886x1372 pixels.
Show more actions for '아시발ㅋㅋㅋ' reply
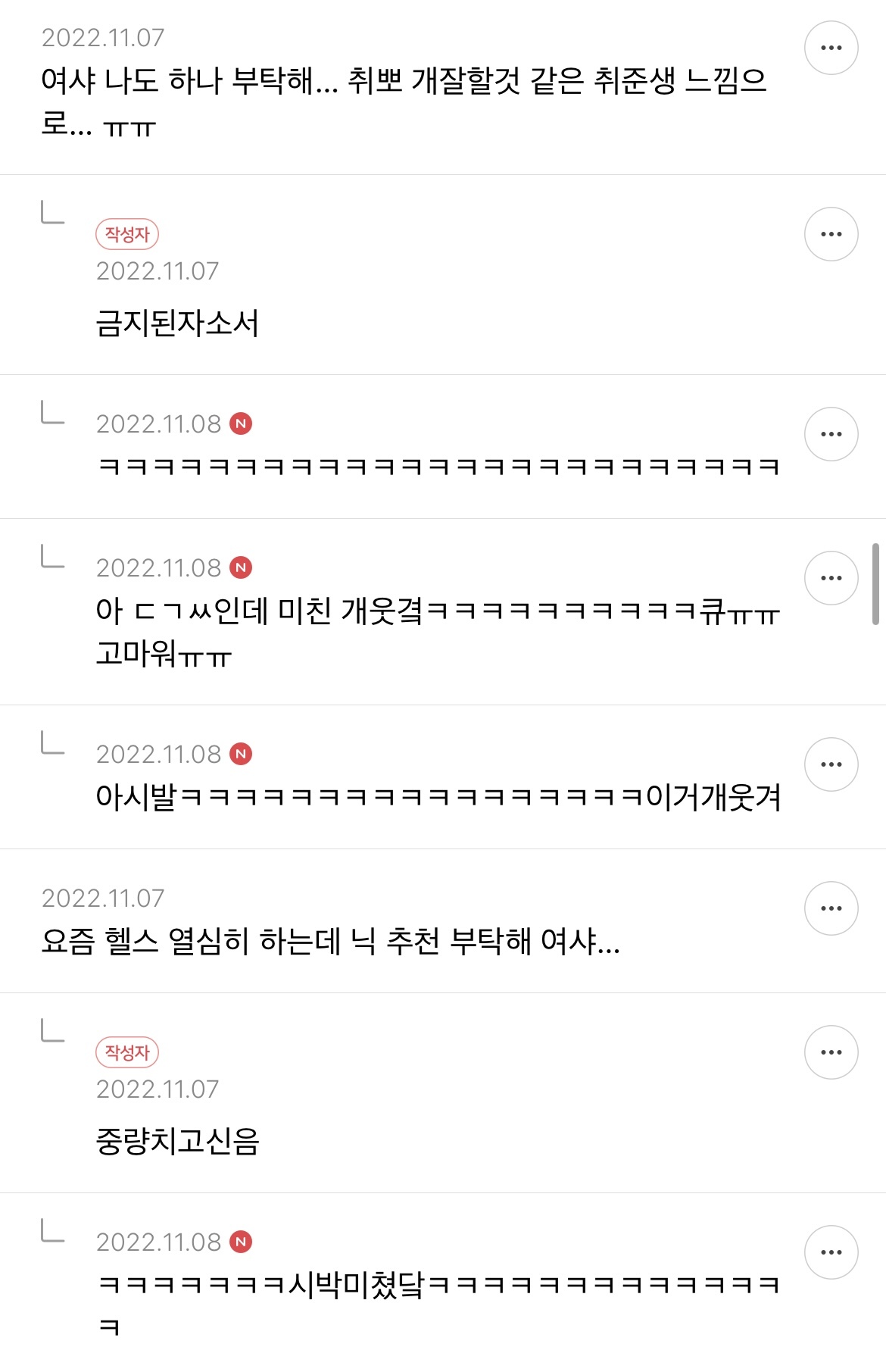pos(831,764)
